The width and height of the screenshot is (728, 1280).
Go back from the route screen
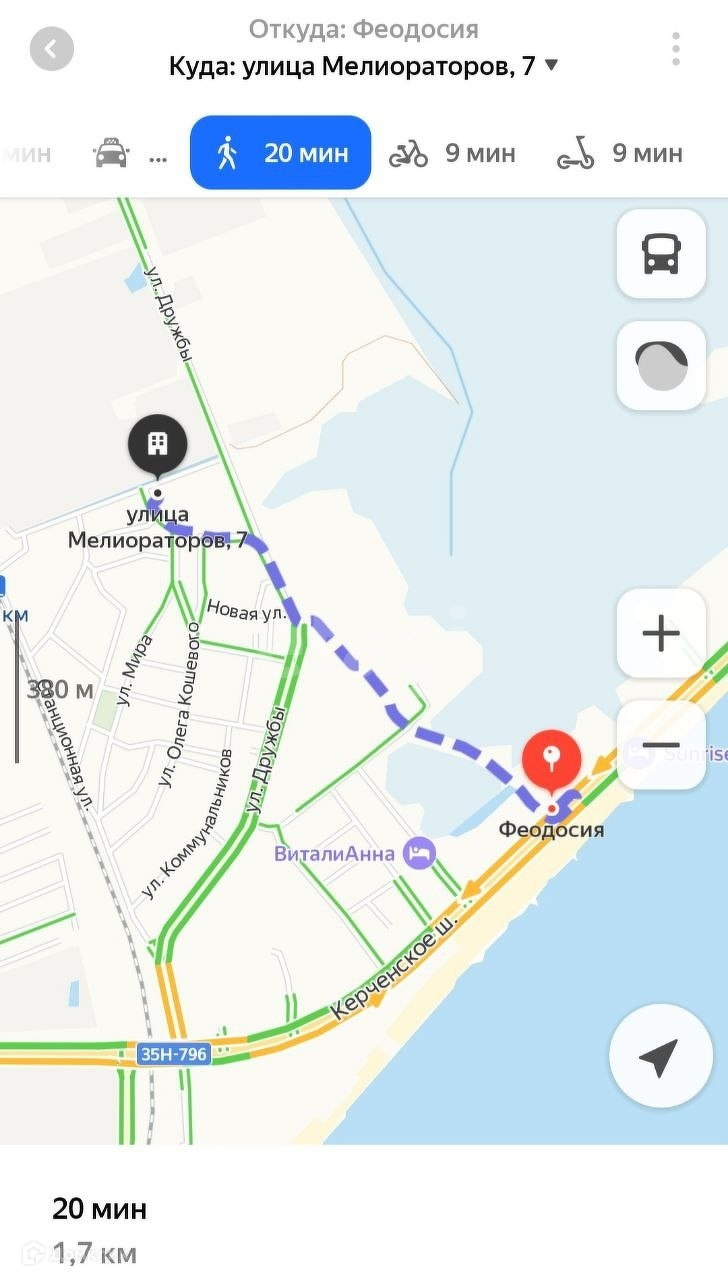coord(52,48)
